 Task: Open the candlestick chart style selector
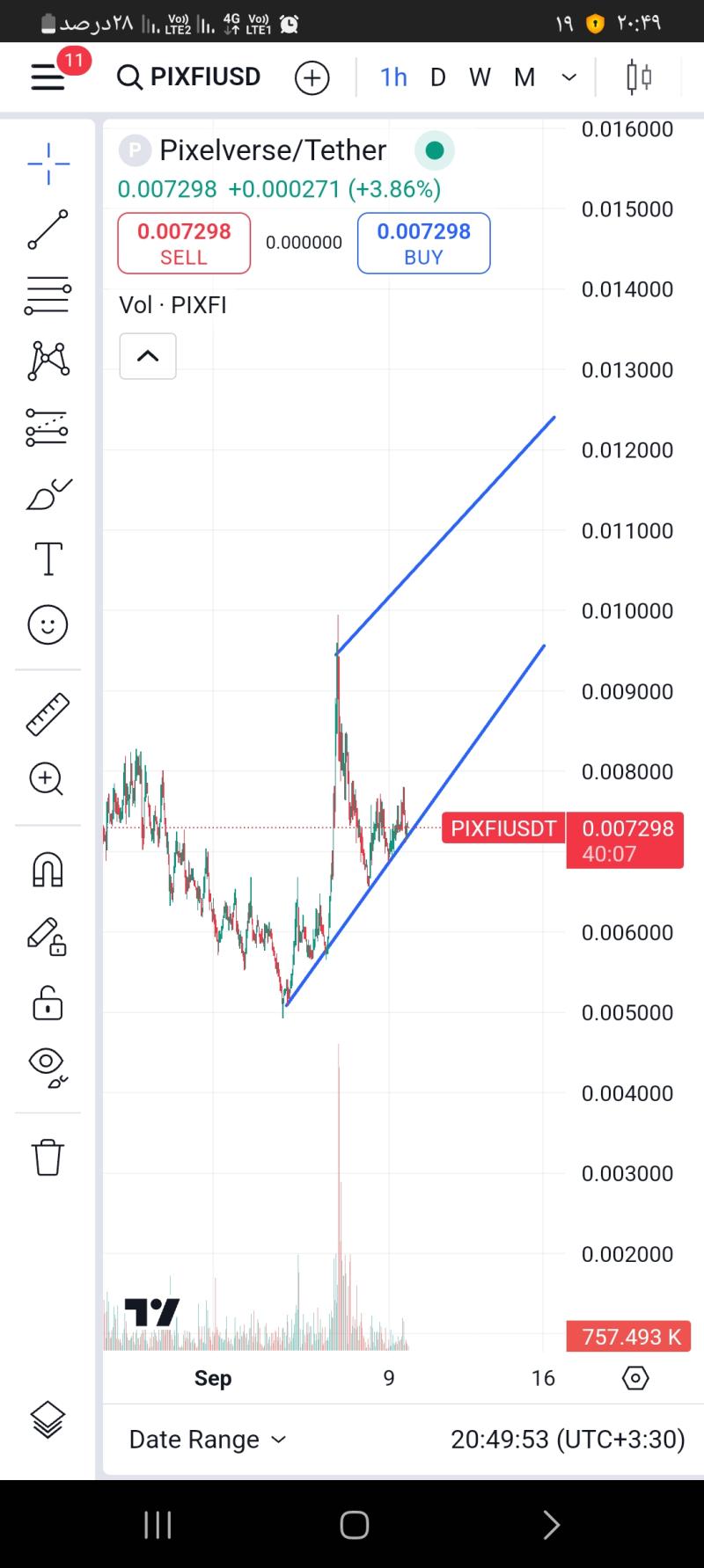click(639, 77)
